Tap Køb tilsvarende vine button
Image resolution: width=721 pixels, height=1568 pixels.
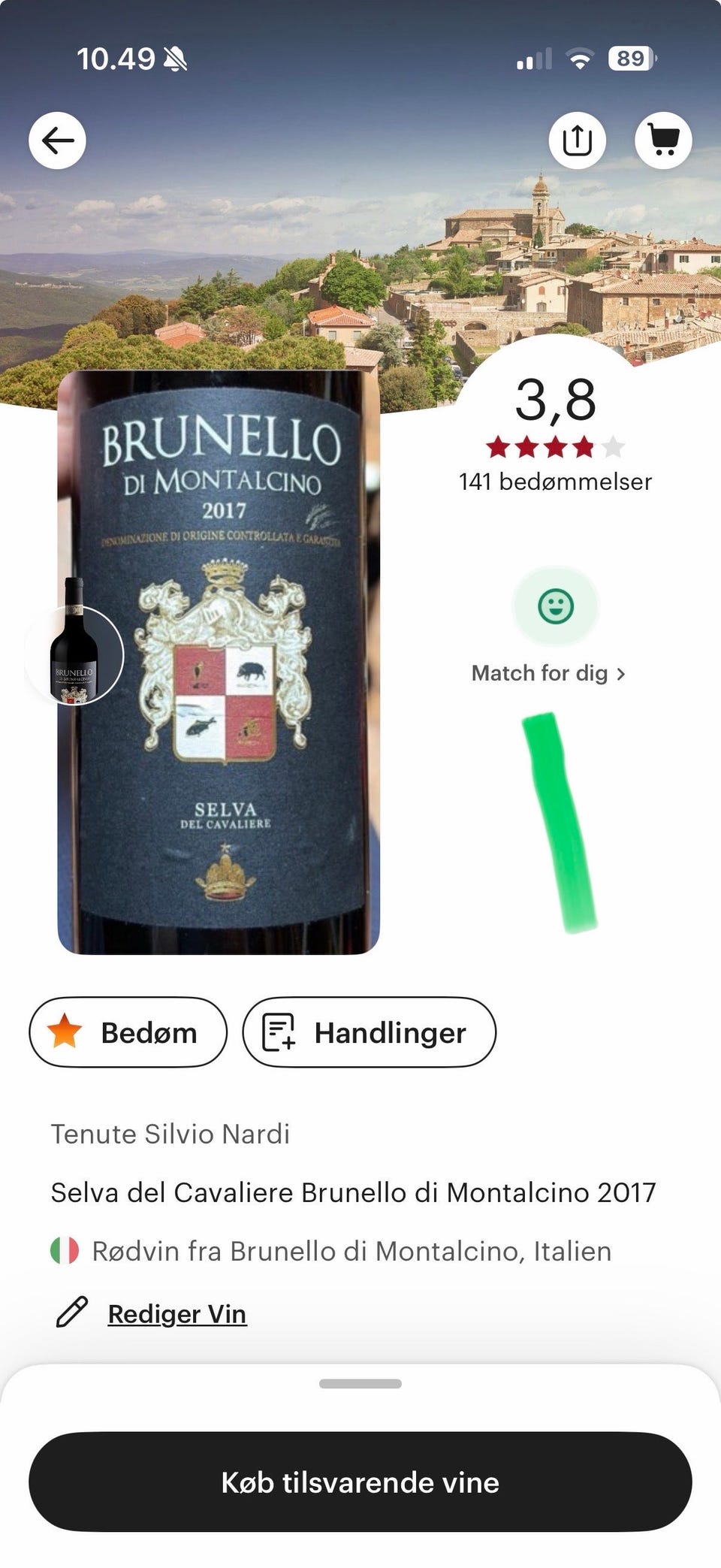[x=360, y=1482]
